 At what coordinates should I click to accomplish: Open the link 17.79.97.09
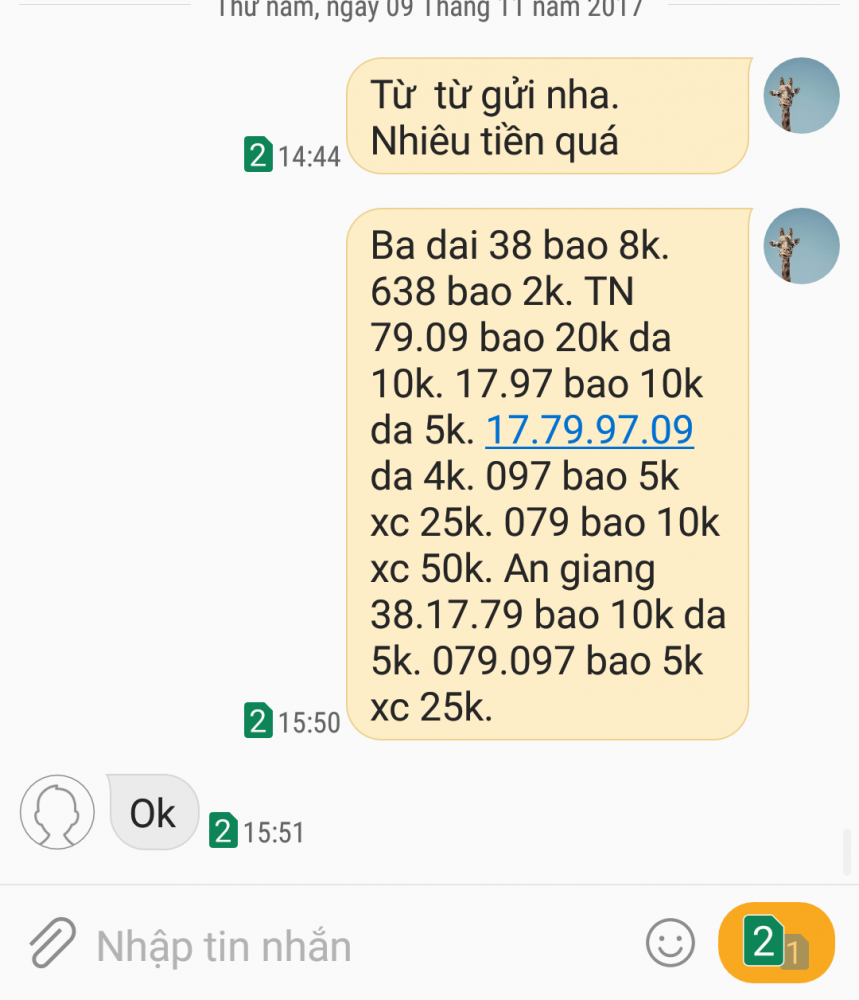[x=589, y=430]
